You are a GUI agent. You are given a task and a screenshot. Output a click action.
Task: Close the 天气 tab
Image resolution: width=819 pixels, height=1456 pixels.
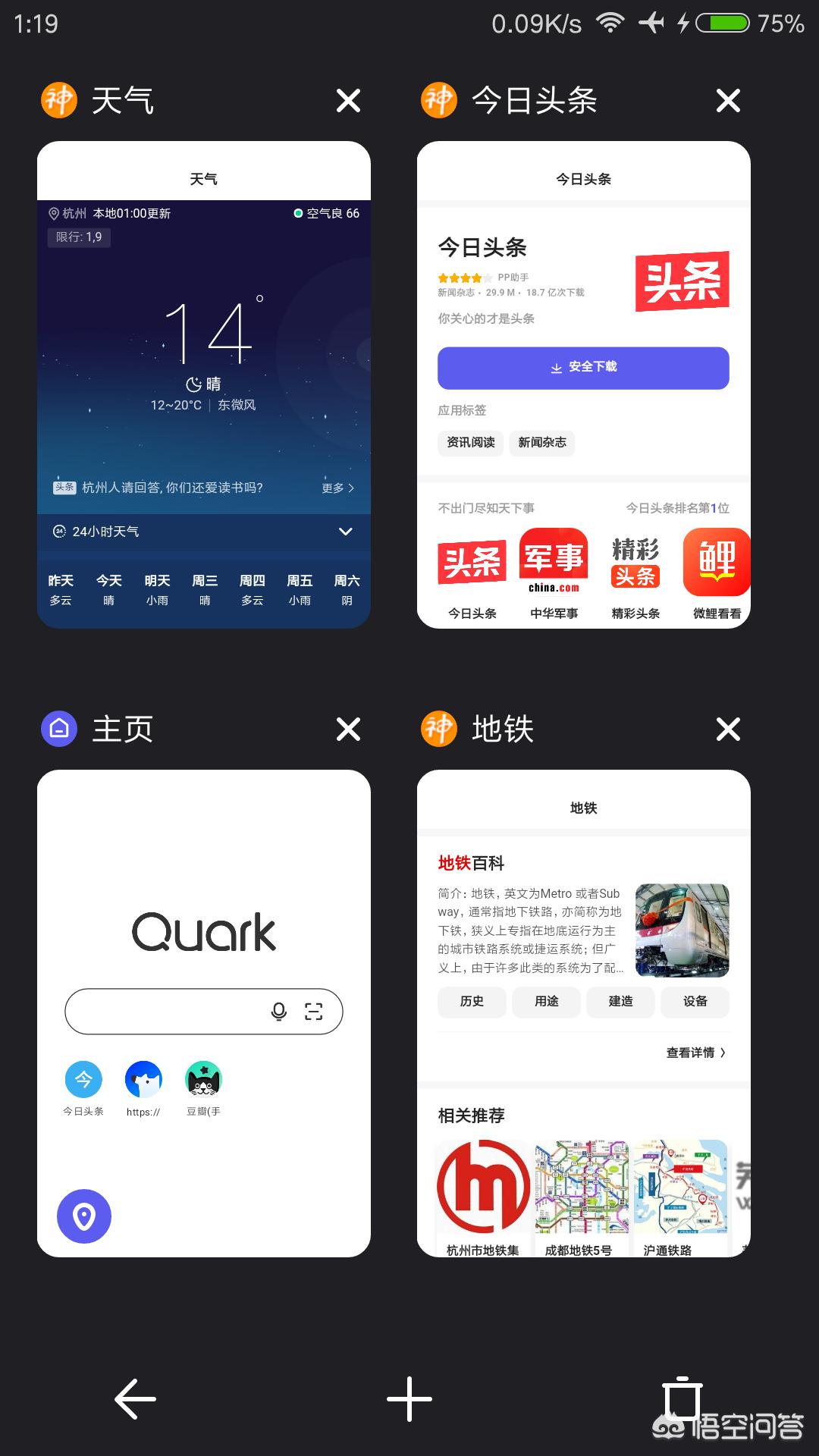click(x=348, y=101)
